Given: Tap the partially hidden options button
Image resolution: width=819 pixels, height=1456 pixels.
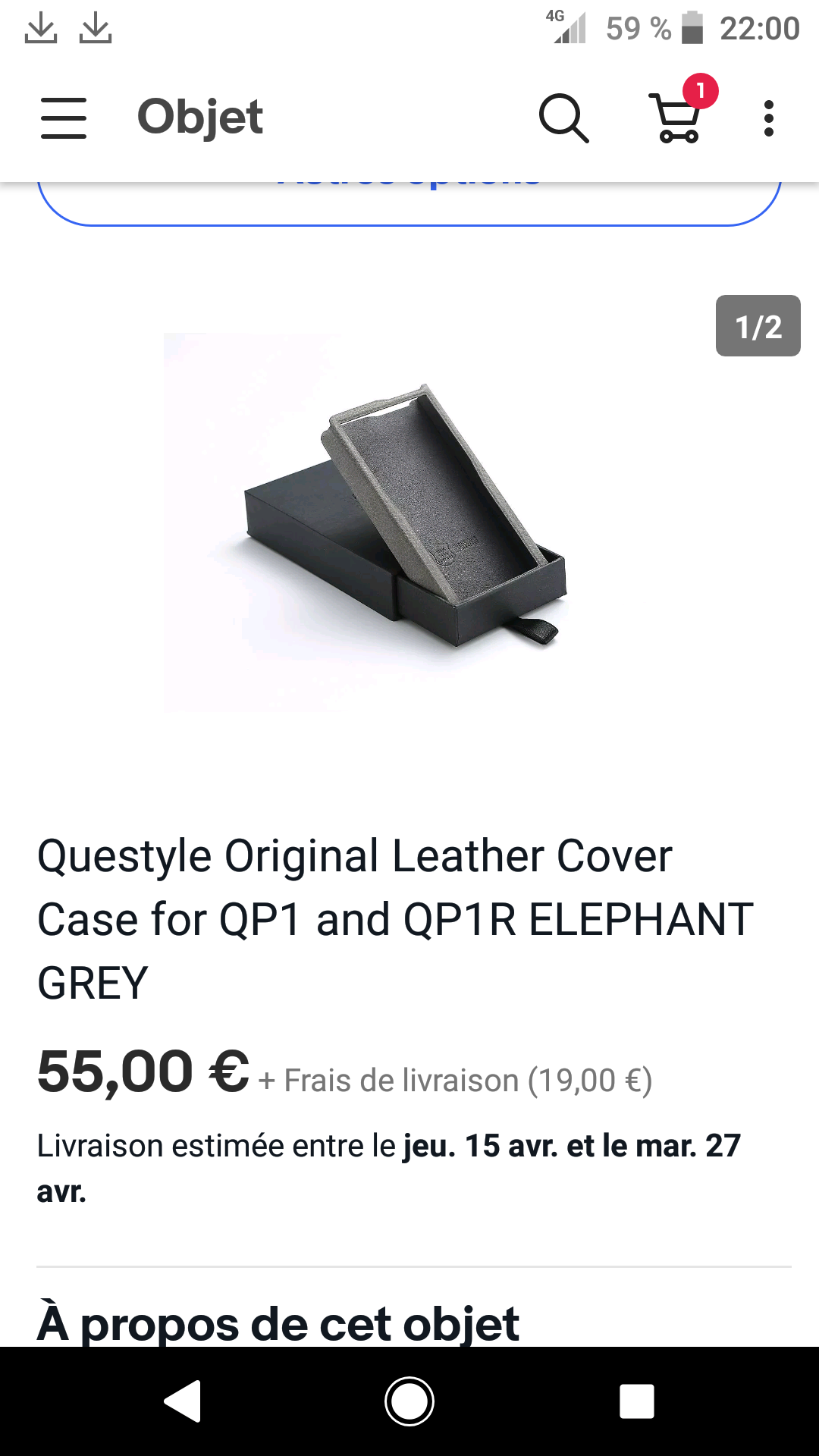Looking at the screenshot, I should tap(409, 202).
